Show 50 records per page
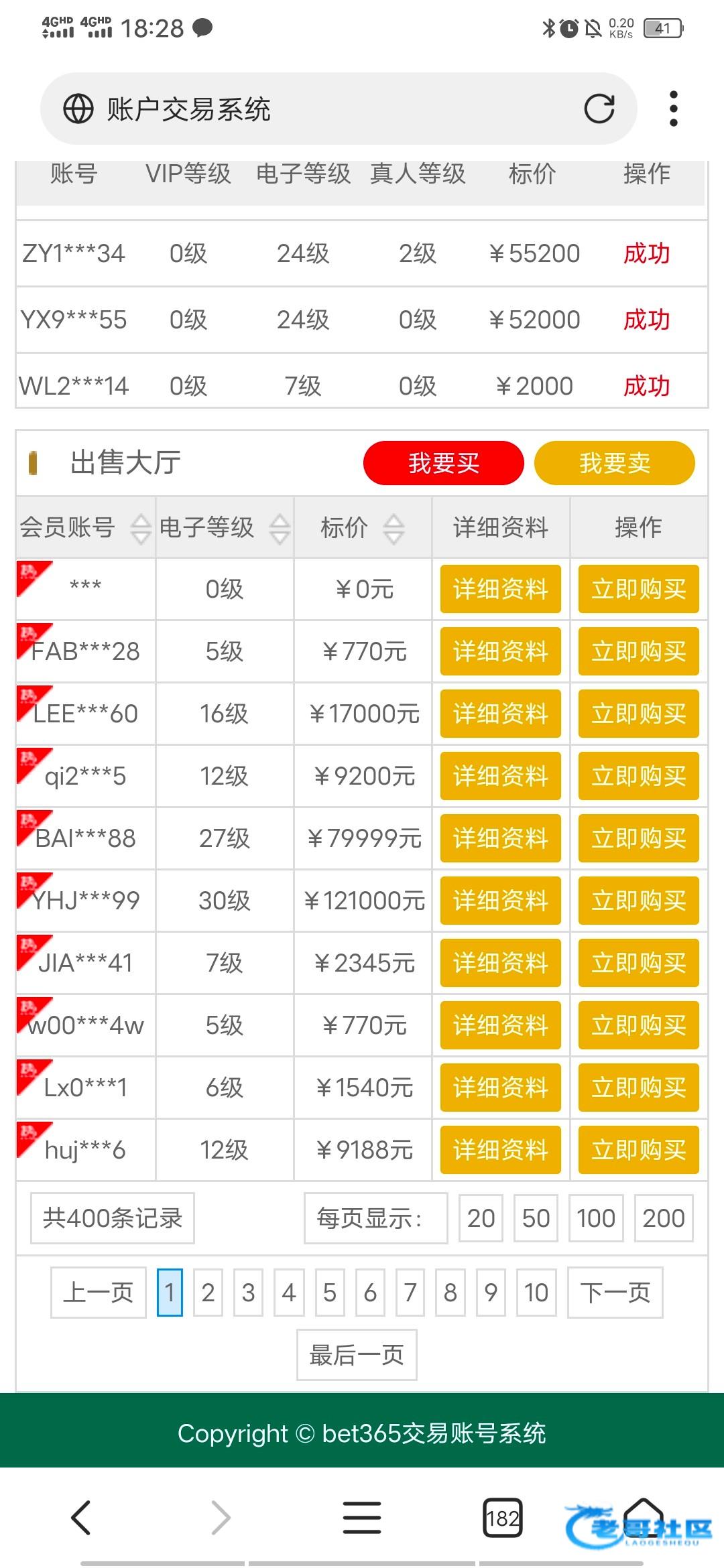The height and width of the screenshot is (1568, 724). click(536, 1218)
